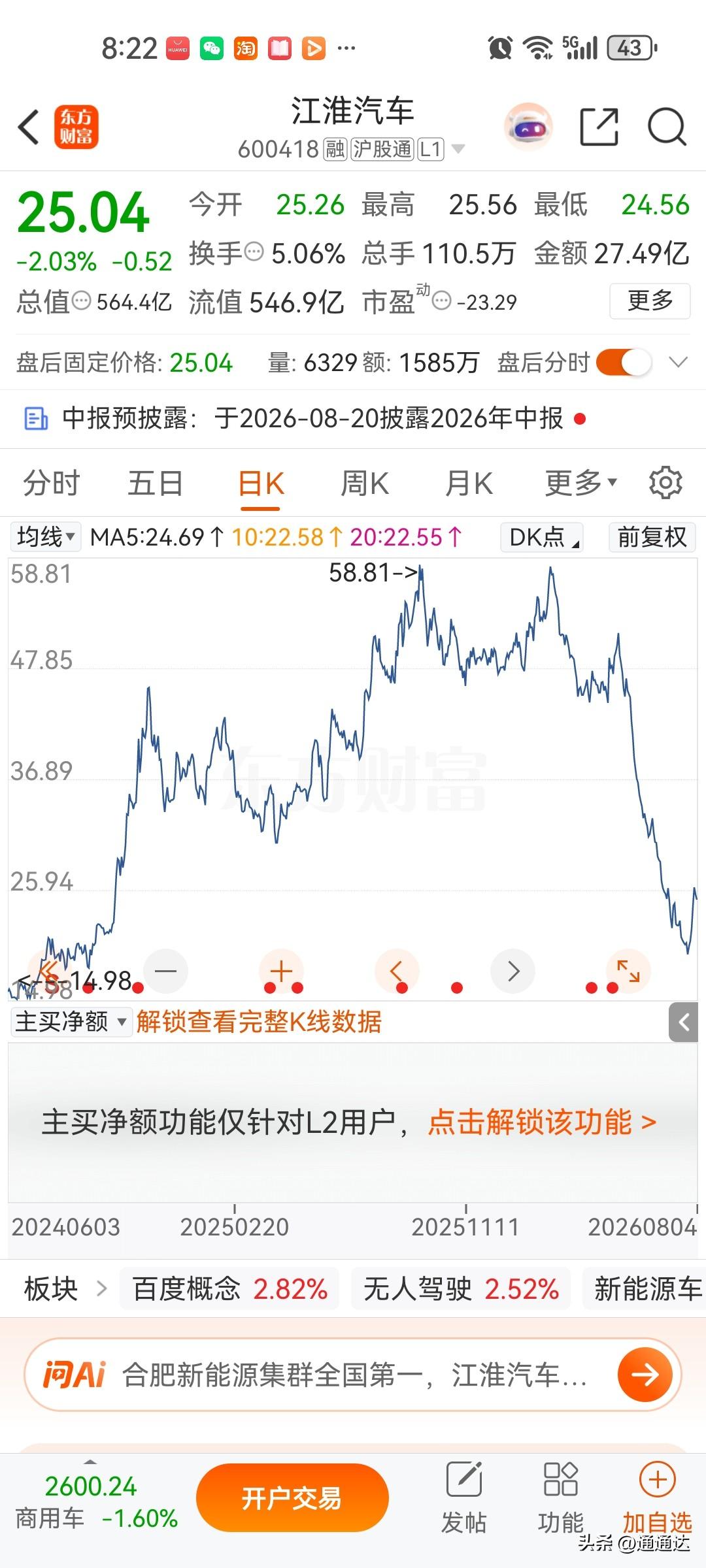Tap 更多 button in quote details
Viewport: 706px width, 1568px height.
pyautogui.click(x=650, y=301)
